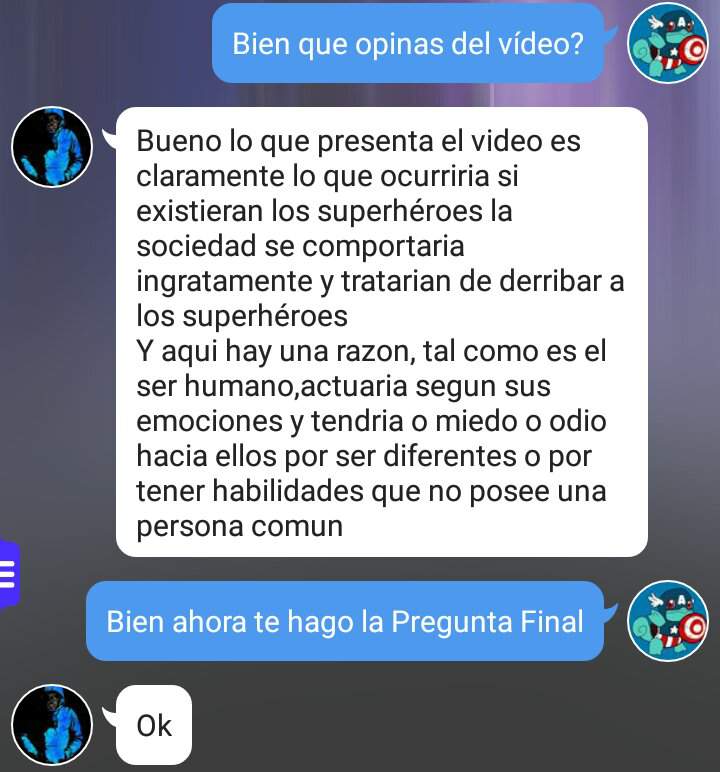Open sender's avatar beside the "Pregunta Final" message

(x=667, y=621)
